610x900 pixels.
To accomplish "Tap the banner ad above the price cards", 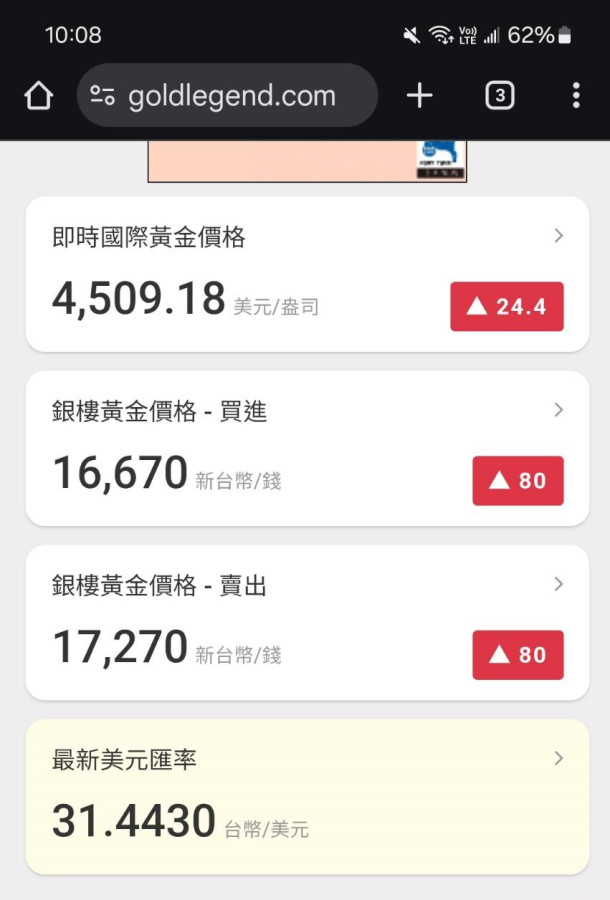I will [306, 162].
